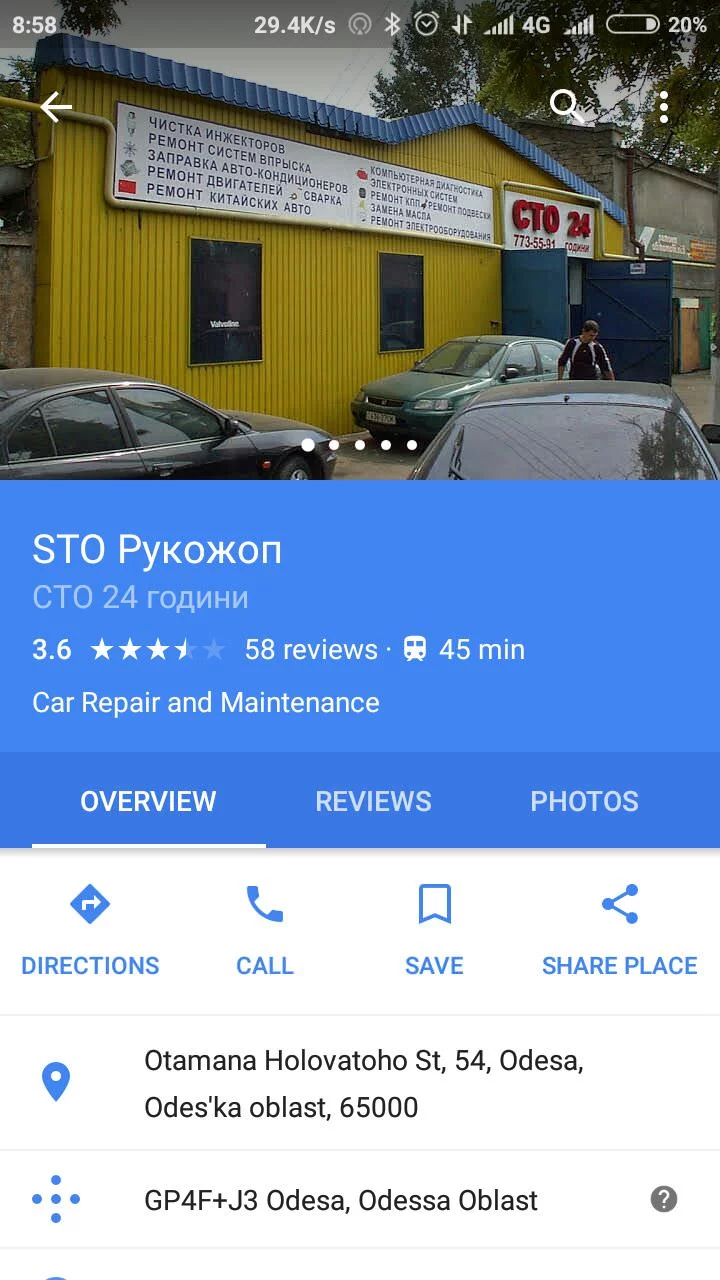
Task: Open the plus code help question mark
Action: 664,1199
